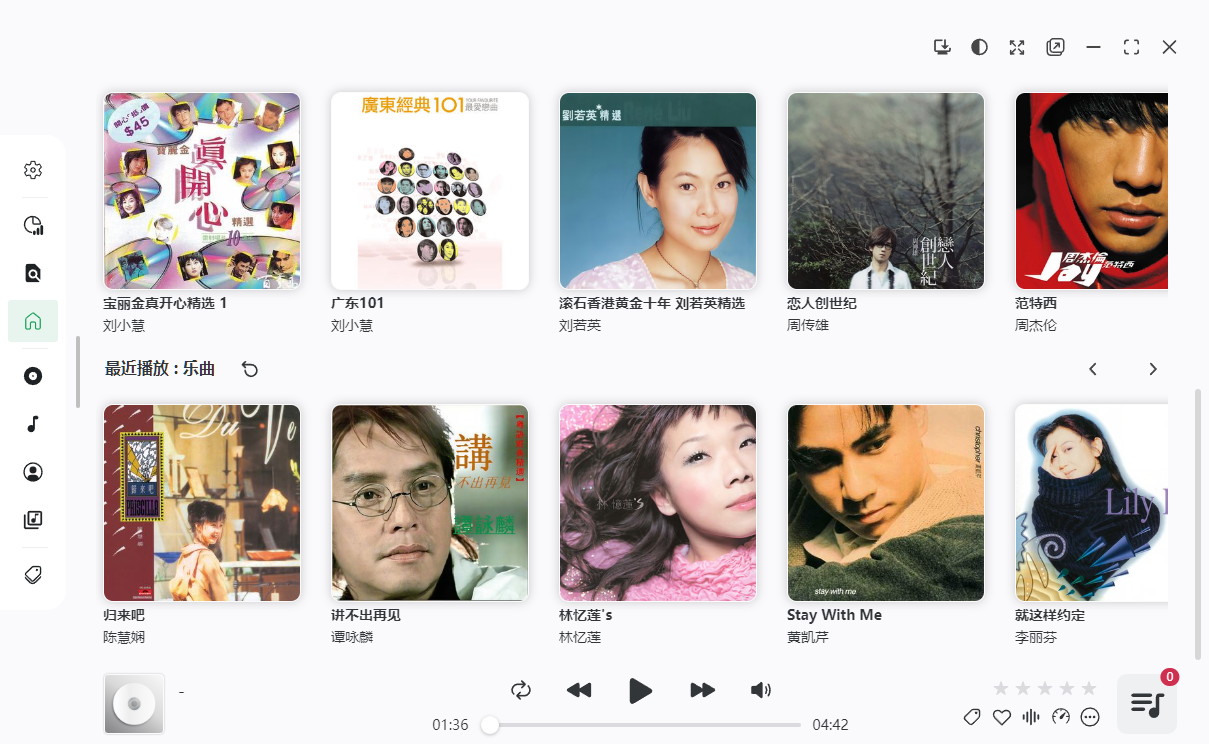
Task: Open the Home tab in sidebar
Action: [33, 321]
